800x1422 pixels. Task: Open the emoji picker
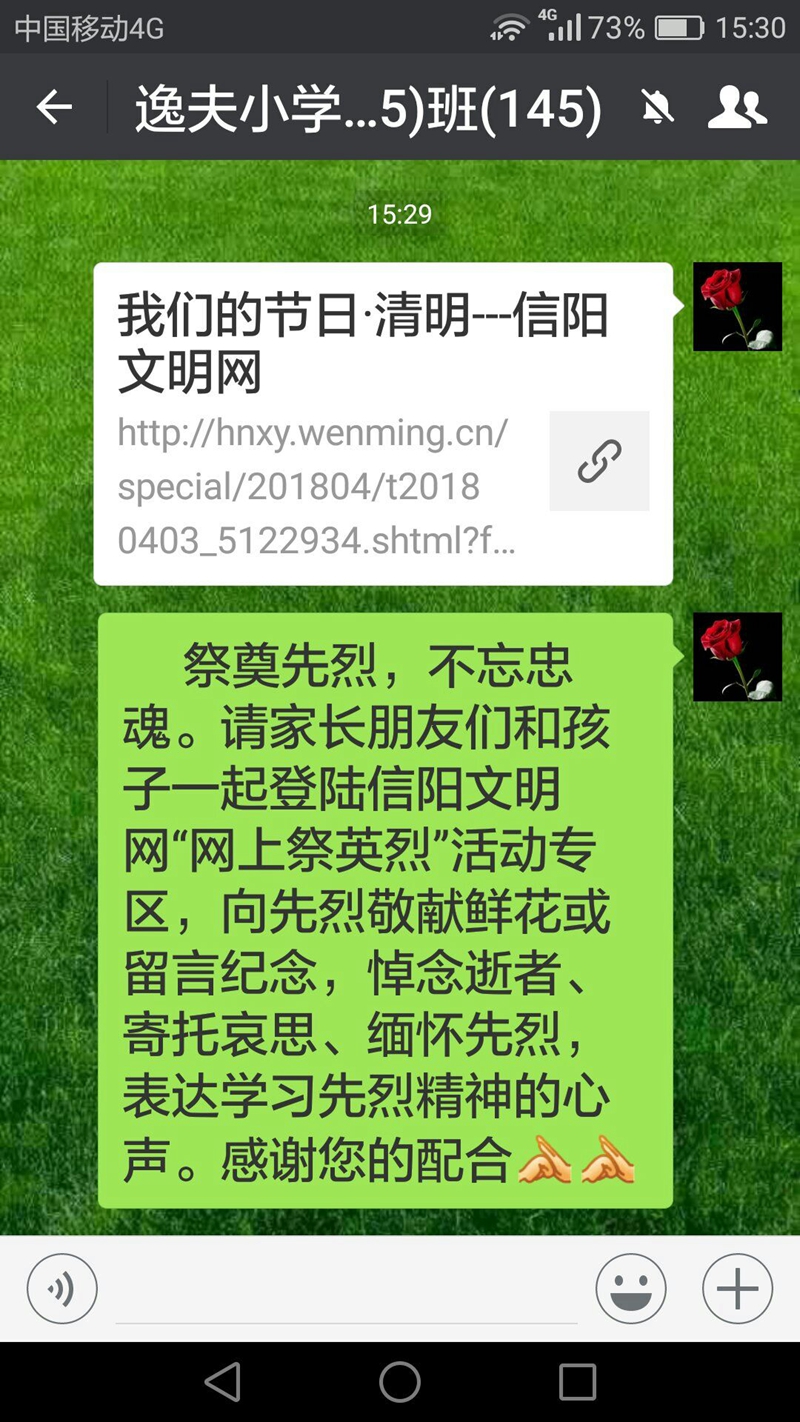631,1289
